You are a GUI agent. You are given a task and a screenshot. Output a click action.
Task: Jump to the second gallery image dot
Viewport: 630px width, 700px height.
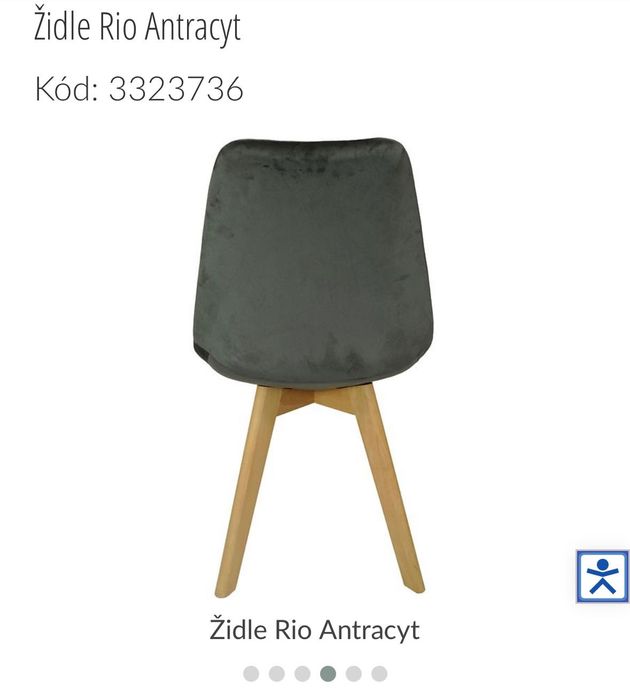(277, 674)
